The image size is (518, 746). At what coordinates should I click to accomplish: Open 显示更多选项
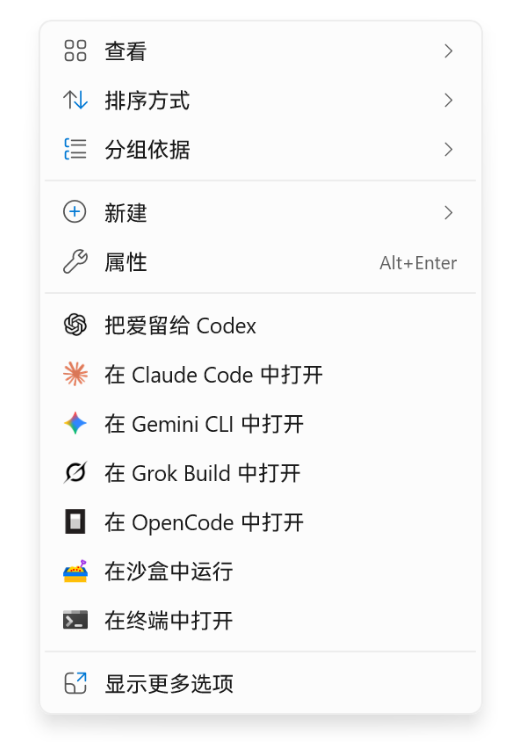point(260,684)
